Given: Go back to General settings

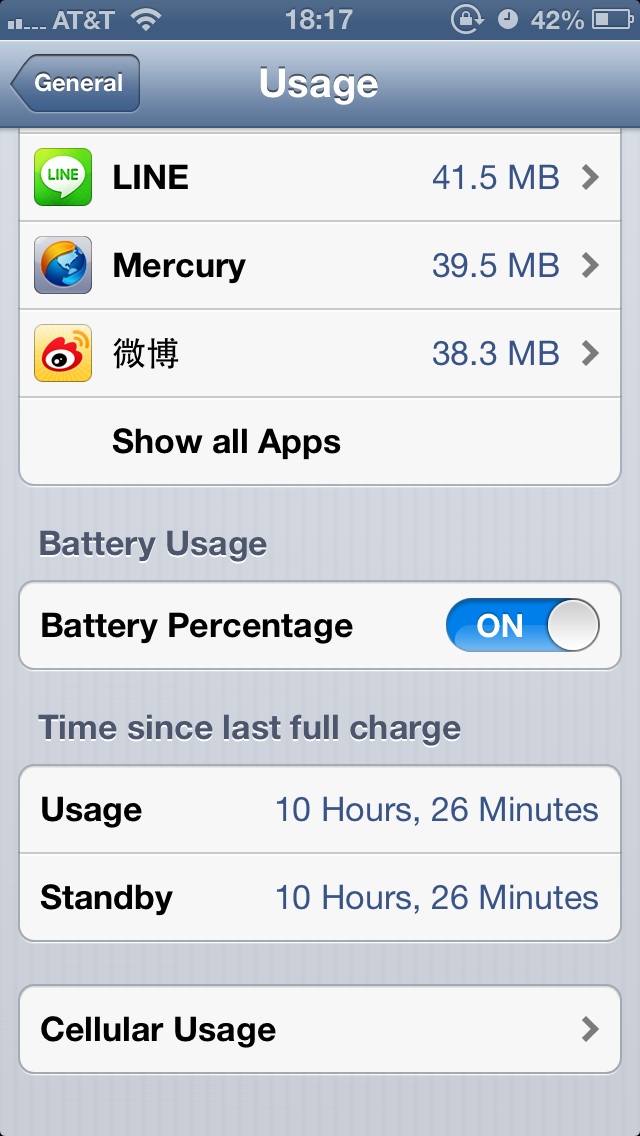Looking at the screenshot, I should tap(75, 83).
